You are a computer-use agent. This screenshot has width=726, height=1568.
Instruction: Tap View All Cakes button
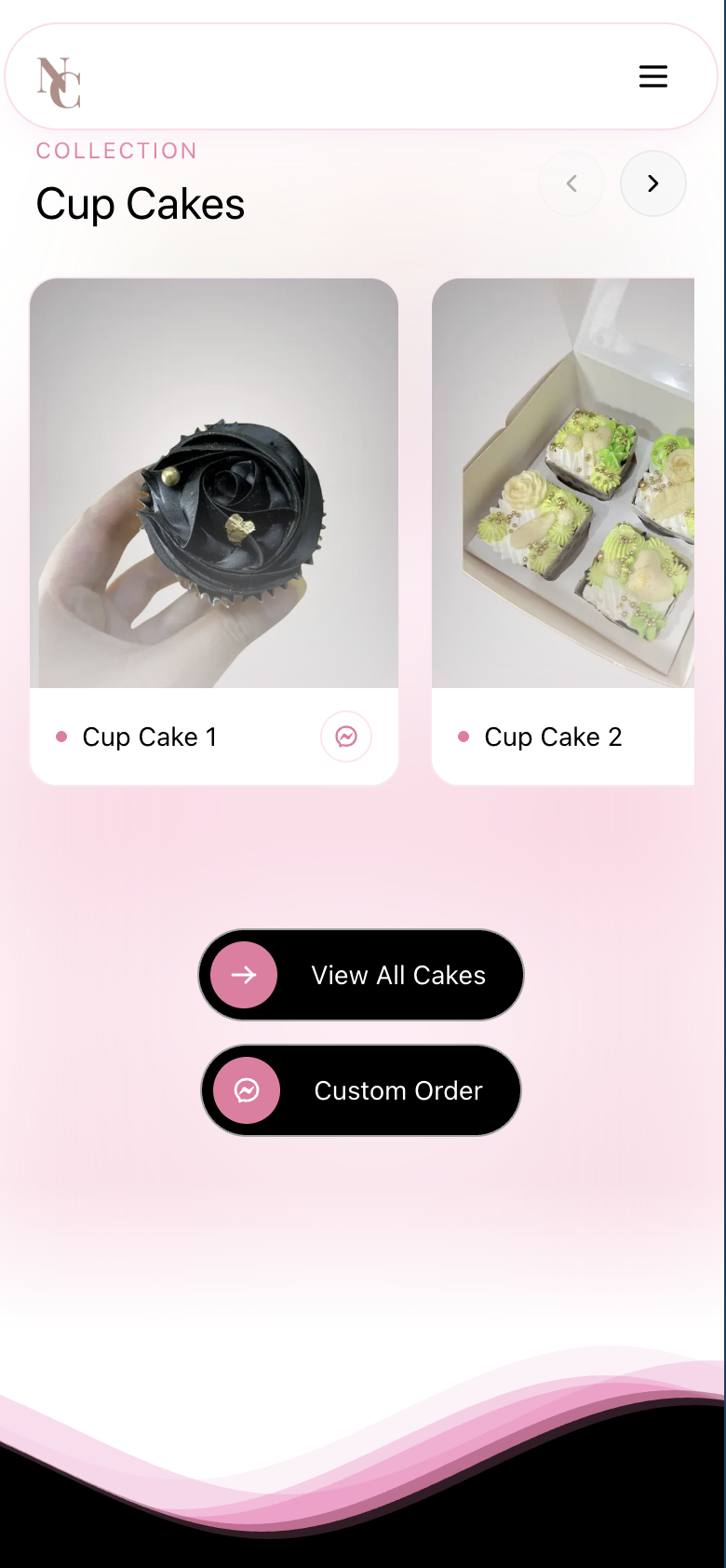361,975
